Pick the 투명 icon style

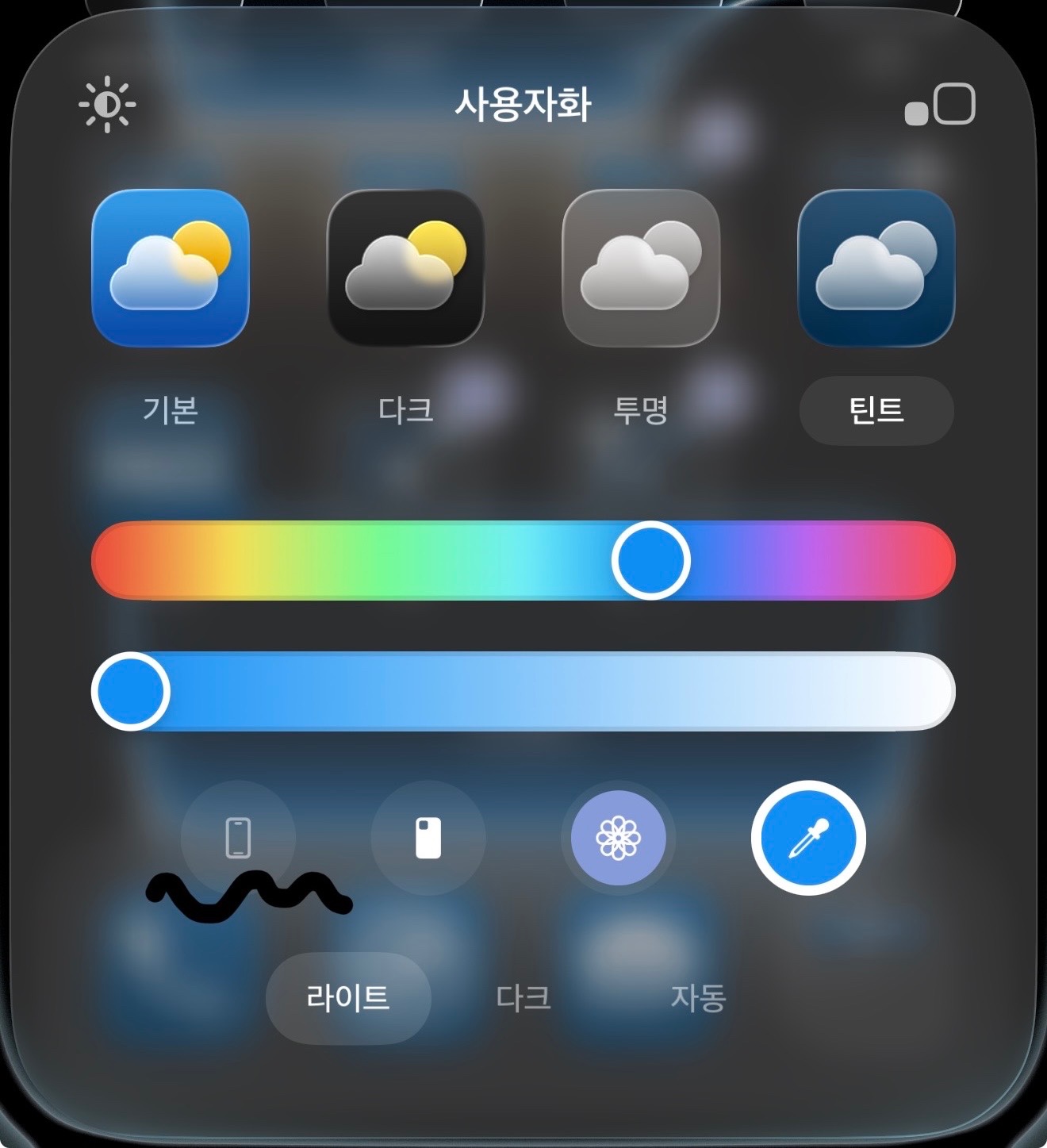tap(640, 268)
